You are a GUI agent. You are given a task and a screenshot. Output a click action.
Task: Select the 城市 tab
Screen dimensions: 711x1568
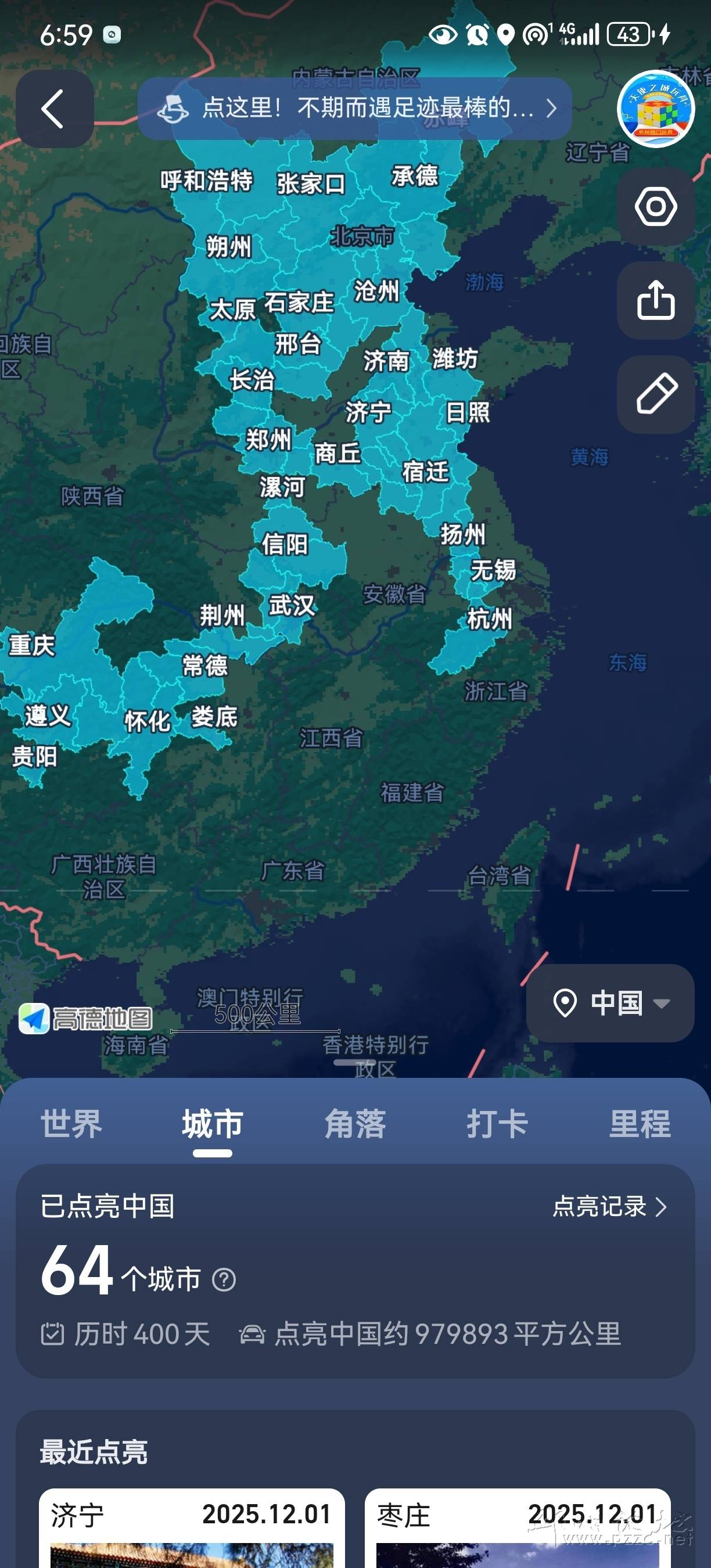[x=213, y=1124]
